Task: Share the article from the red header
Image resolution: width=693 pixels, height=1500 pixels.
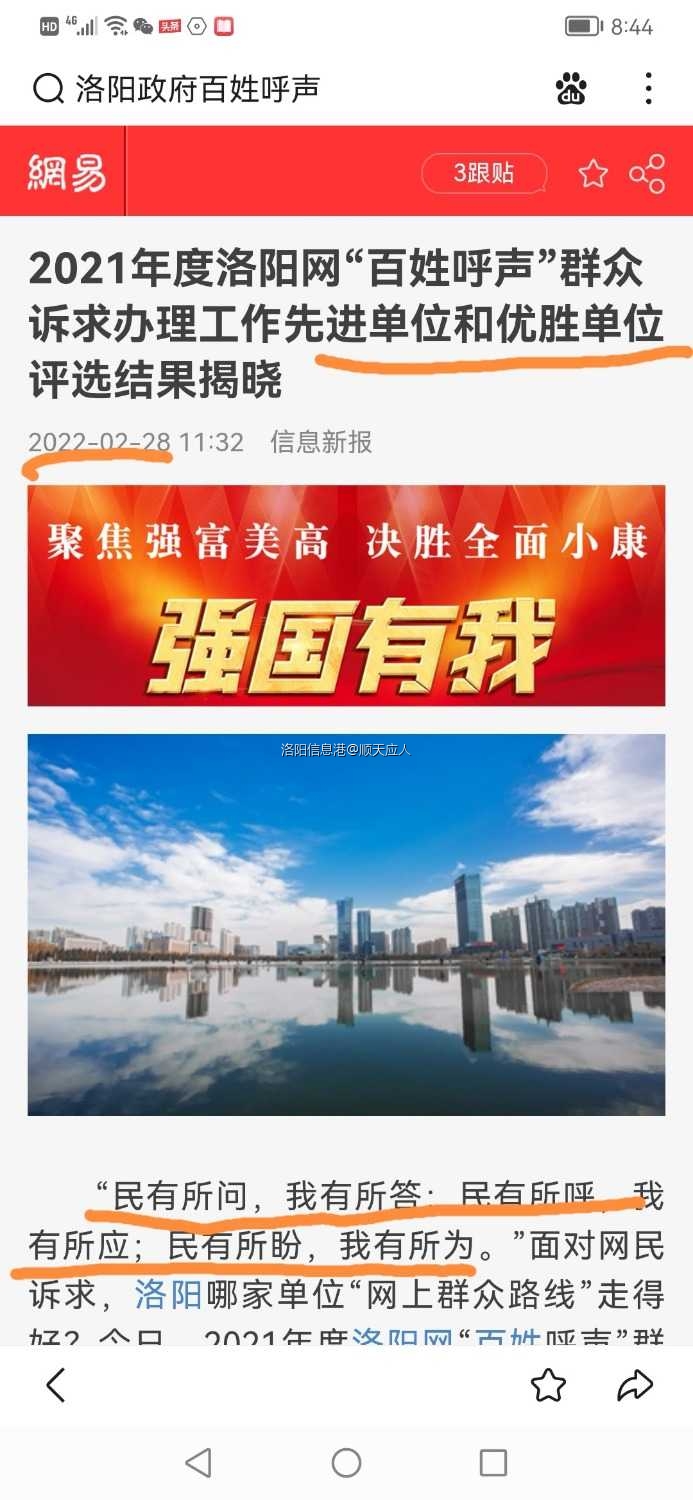Action: click(x=647, y=174)
